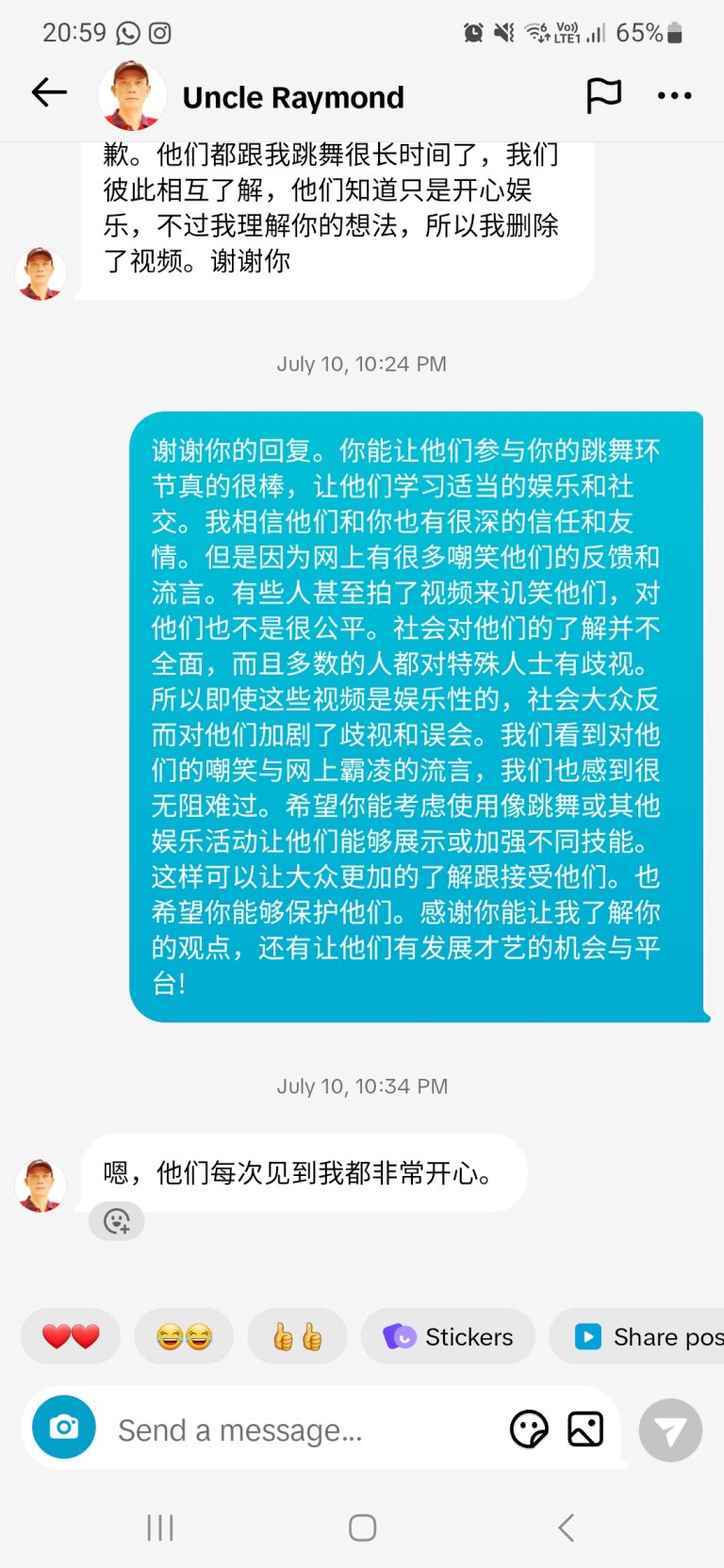Open the sticker and emoji picker

528,1429
